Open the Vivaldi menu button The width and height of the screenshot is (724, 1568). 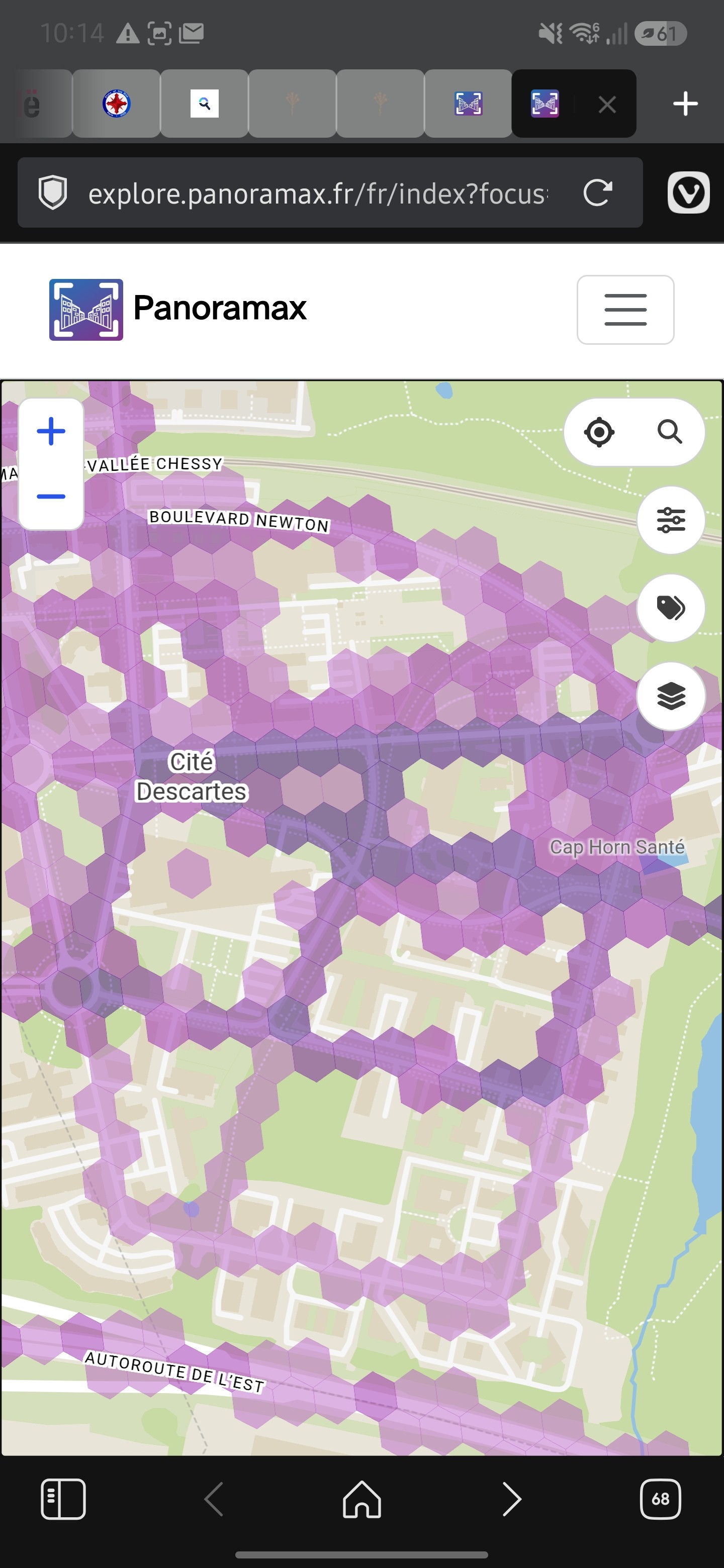pyautogui.click(x=689, y=193)
